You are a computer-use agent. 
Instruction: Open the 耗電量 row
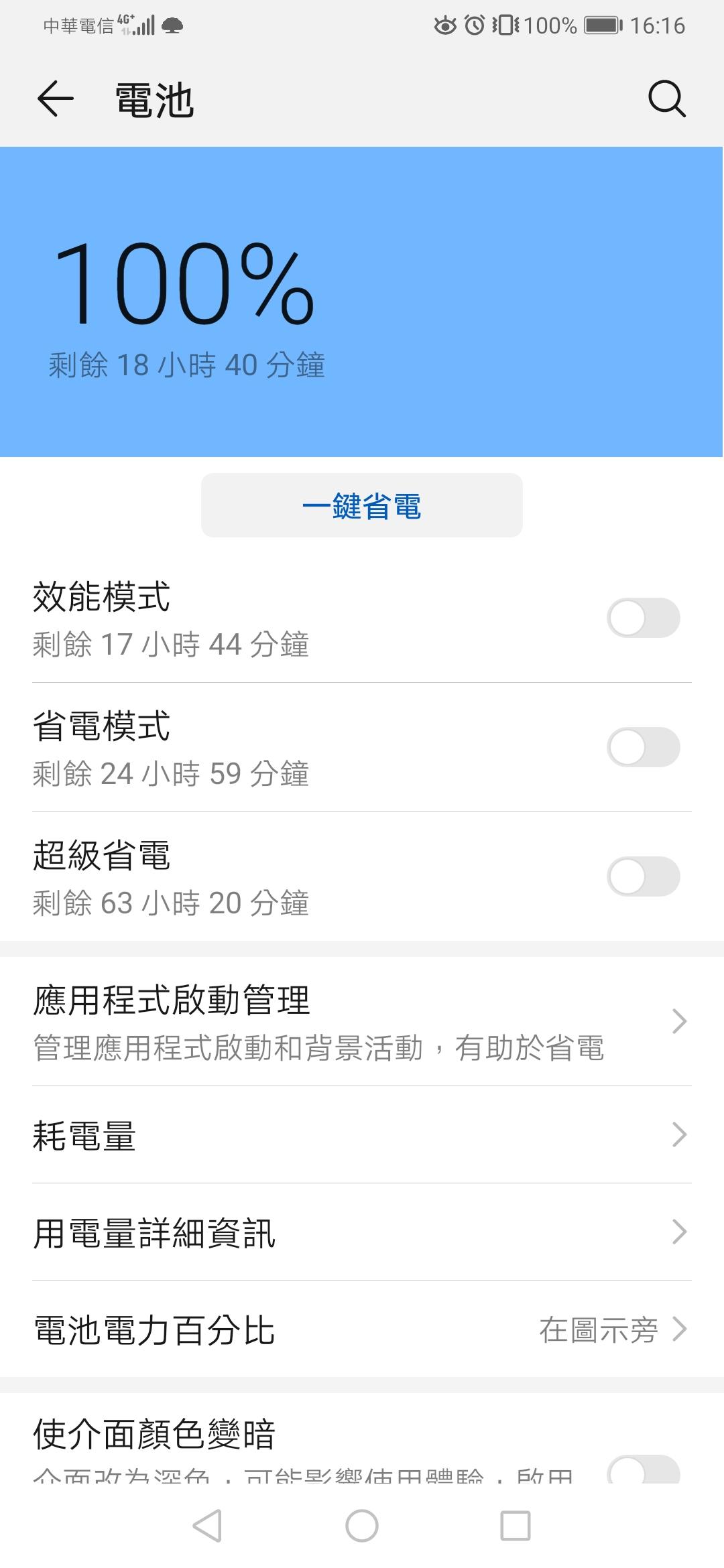362,1135
